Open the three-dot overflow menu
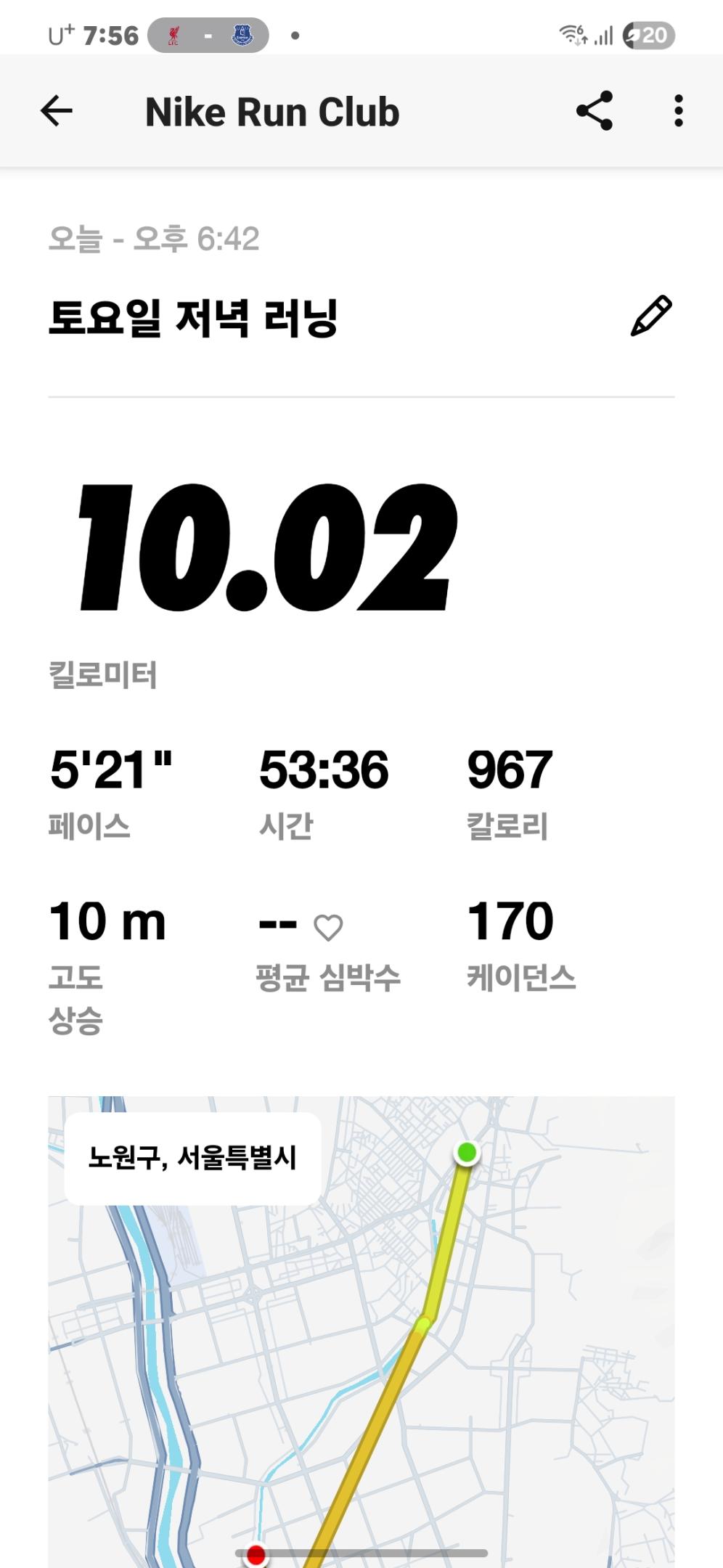 pos(678,111)
